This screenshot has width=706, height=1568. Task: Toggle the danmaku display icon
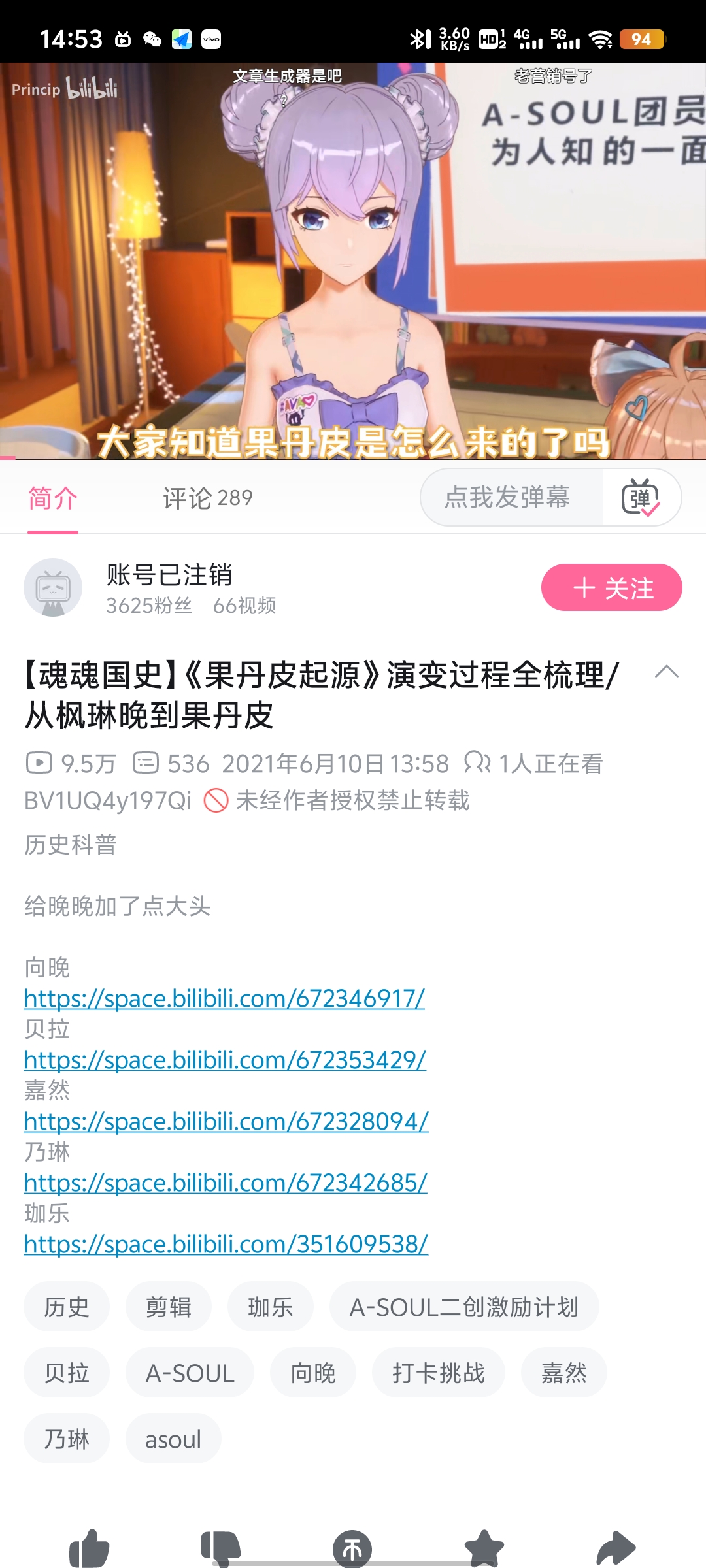pos(640,498)
